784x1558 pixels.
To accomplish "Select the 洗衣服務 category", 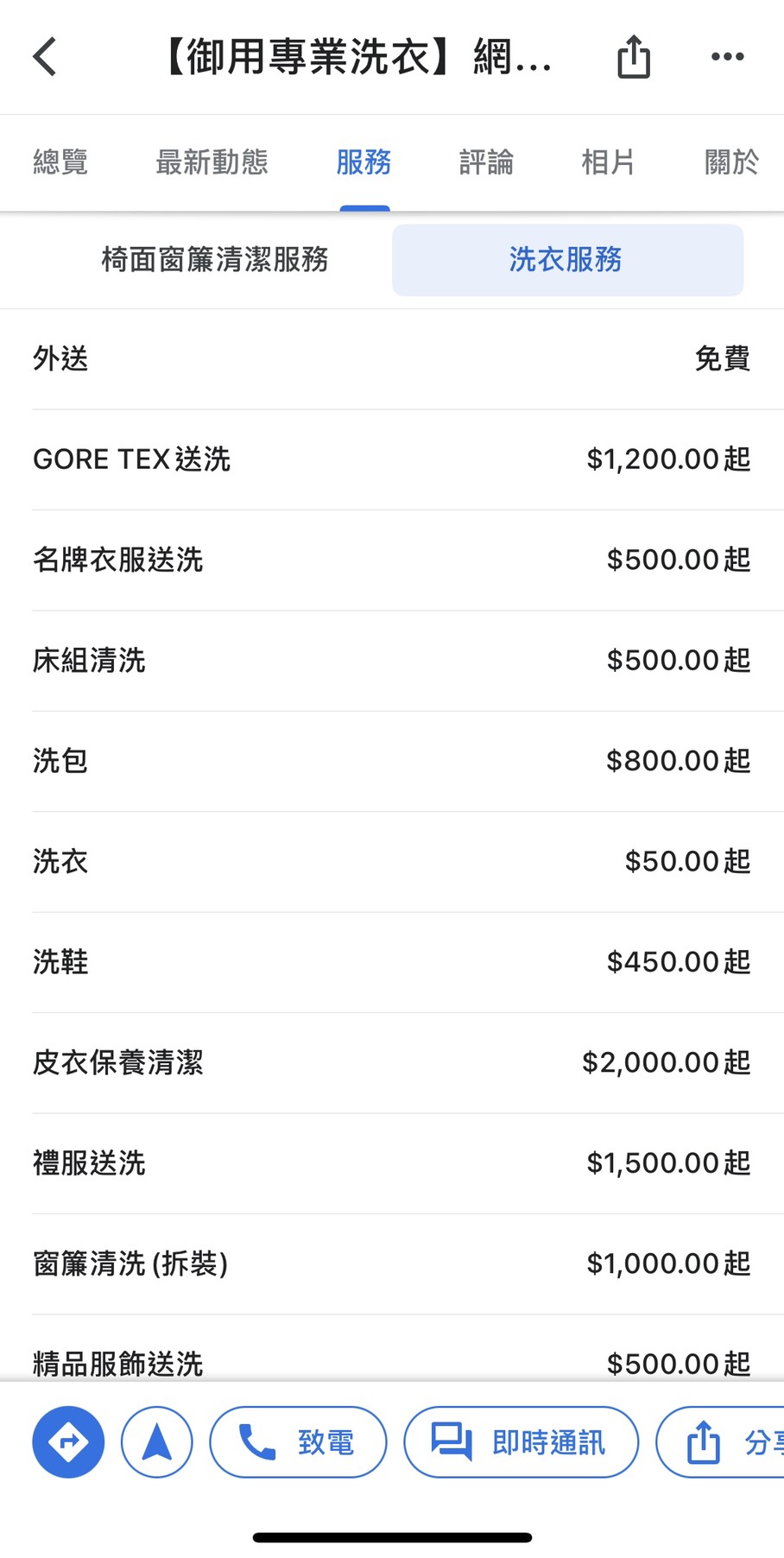I will click(x=566, y=260).
